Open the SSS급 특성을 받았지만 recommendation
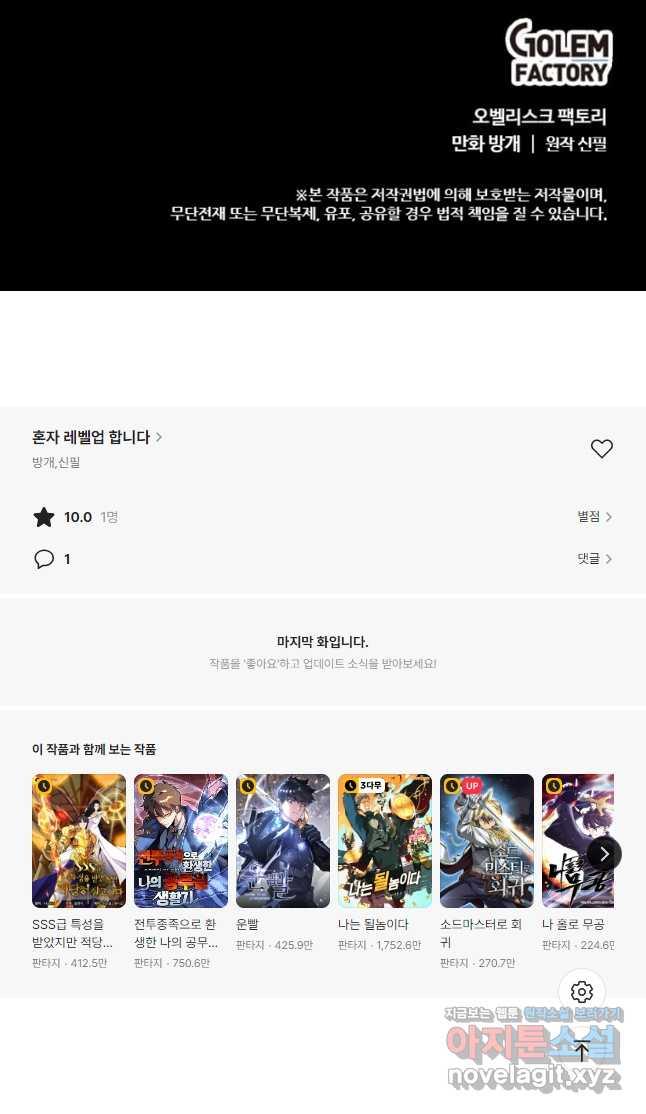The image size is (646, 1114). [x=79, y=840]
